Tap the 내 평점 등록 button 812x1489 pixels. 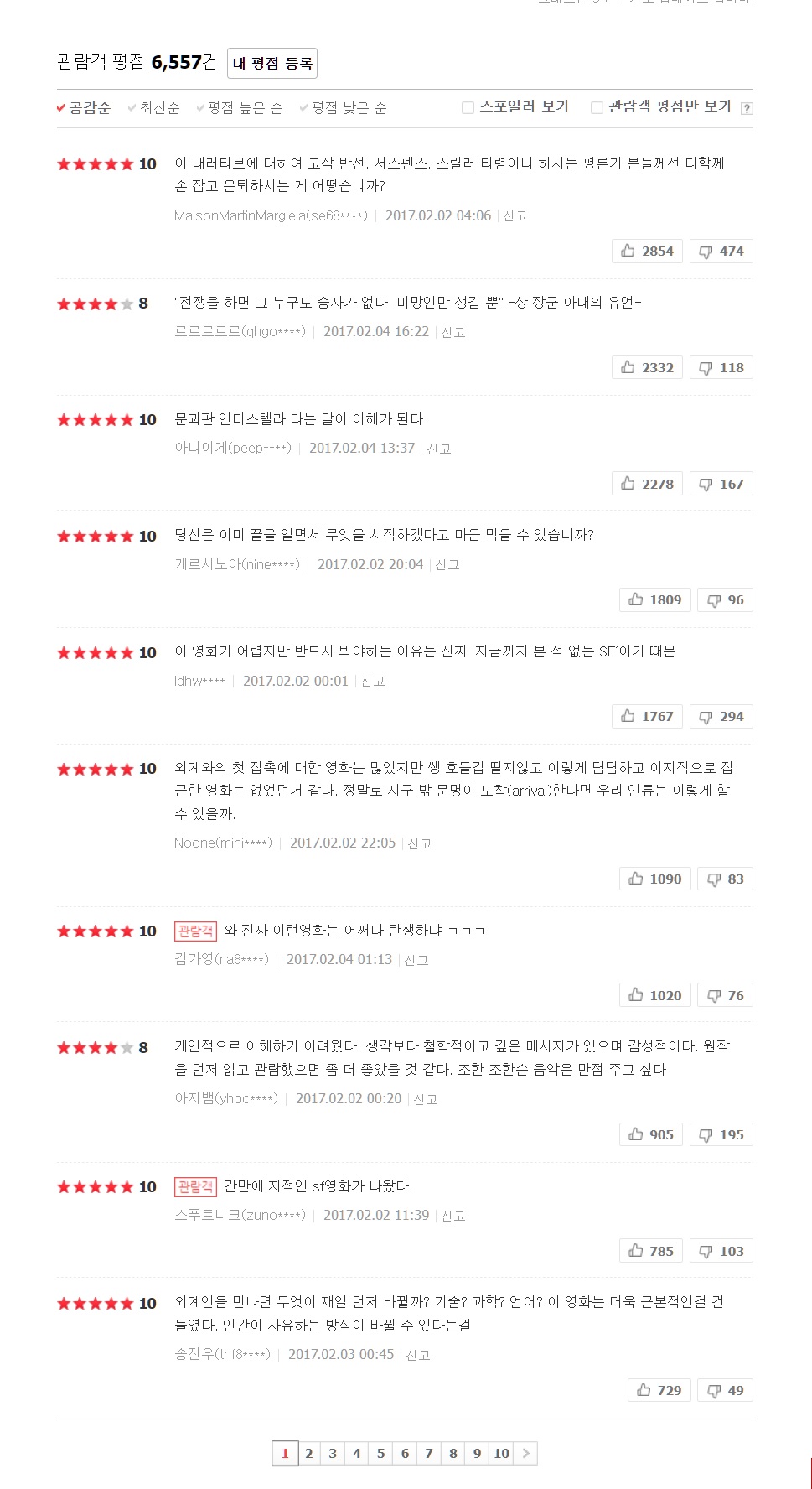pos(272,64)
